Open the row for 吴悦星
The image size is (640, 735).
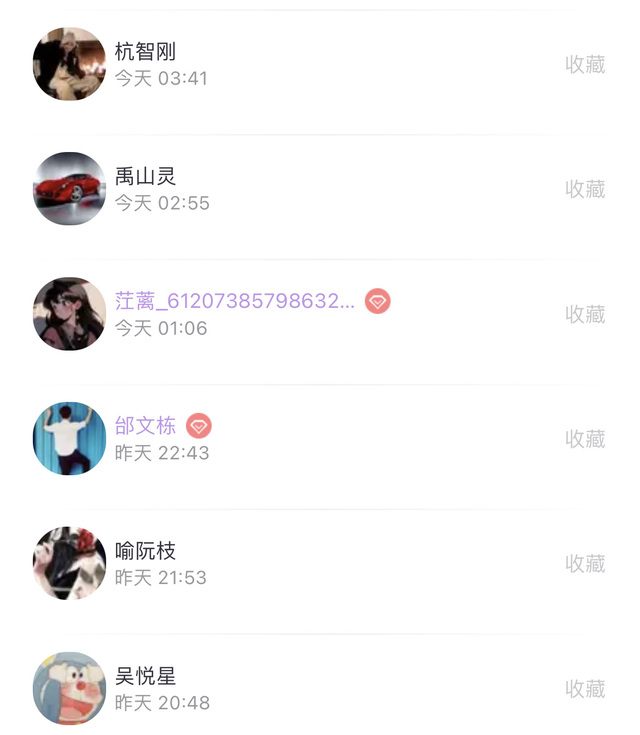pyautogui.click(x=300, y=689)
